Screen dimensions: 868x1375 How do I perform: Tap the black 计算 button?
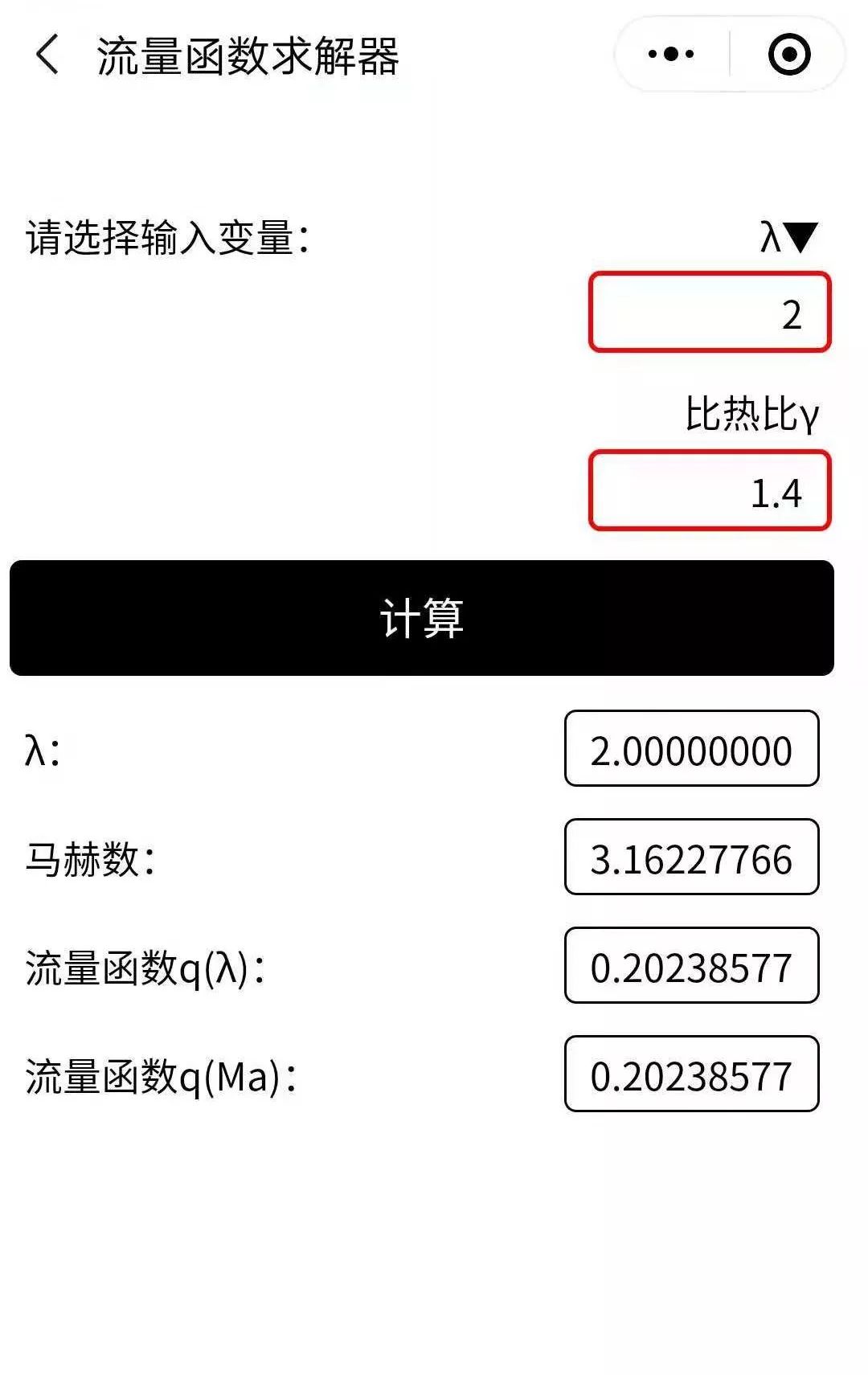coord(422,618)
